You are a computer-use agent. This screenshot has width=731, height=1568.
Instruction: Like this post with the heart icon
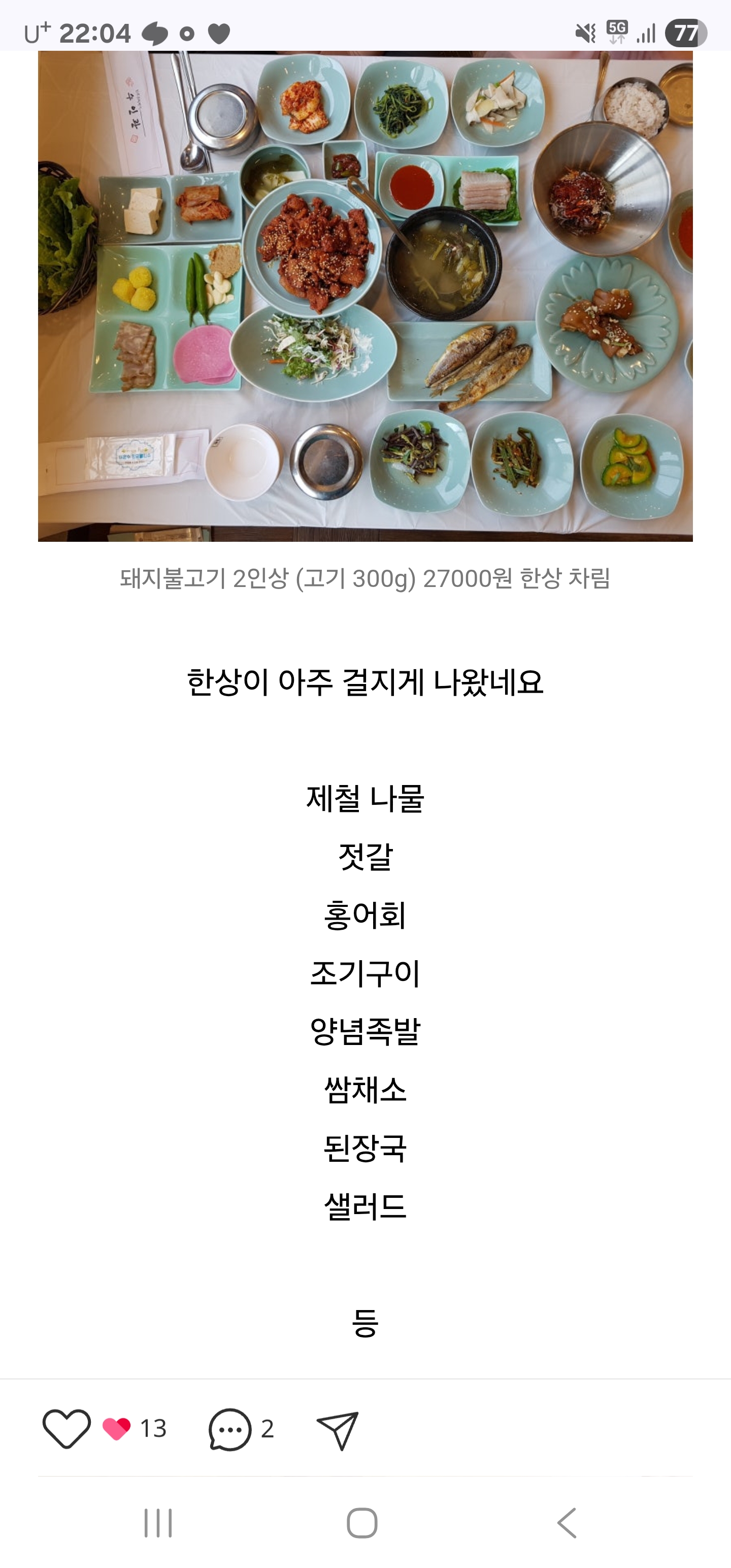point(67,1428)
